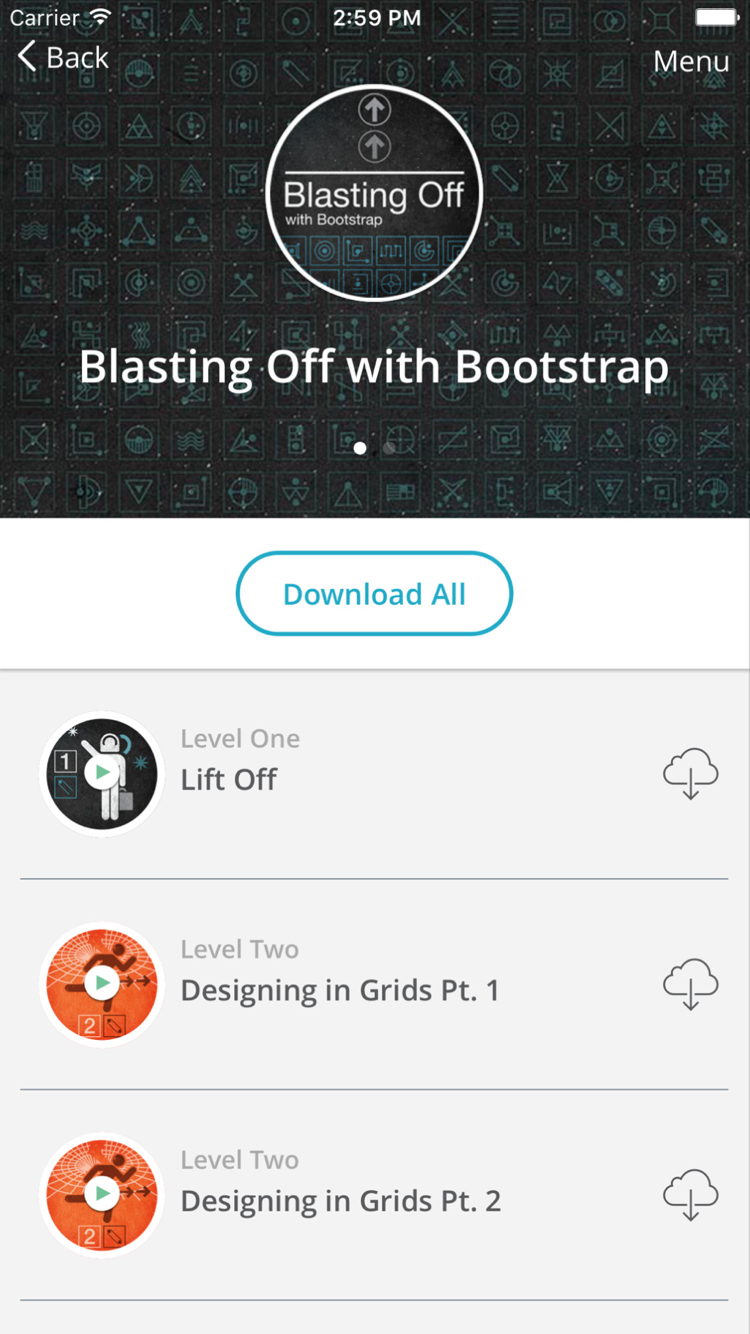The height and width of the screenshot is (1334, 750).
Task: Go back to the previous screen
Action: click(x=63, y=58)
